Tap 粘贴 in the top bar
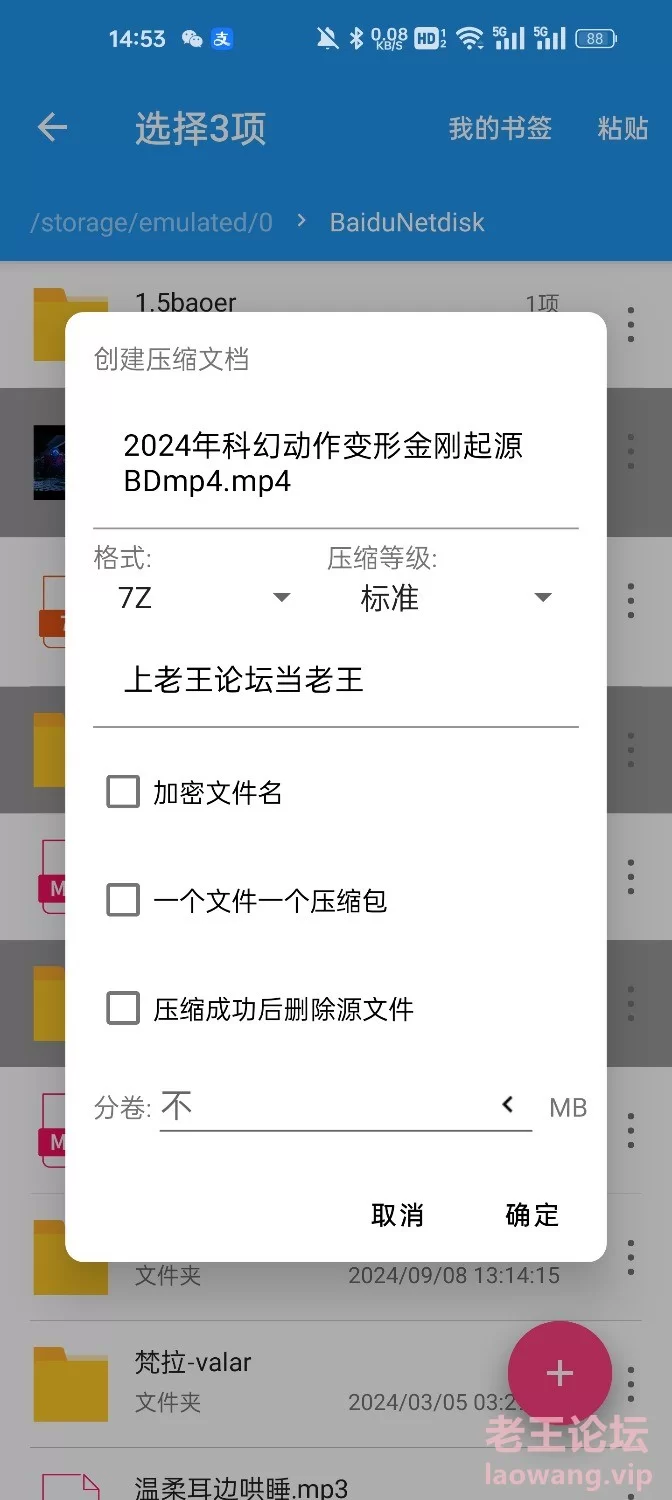 click(x=623, y=129)
